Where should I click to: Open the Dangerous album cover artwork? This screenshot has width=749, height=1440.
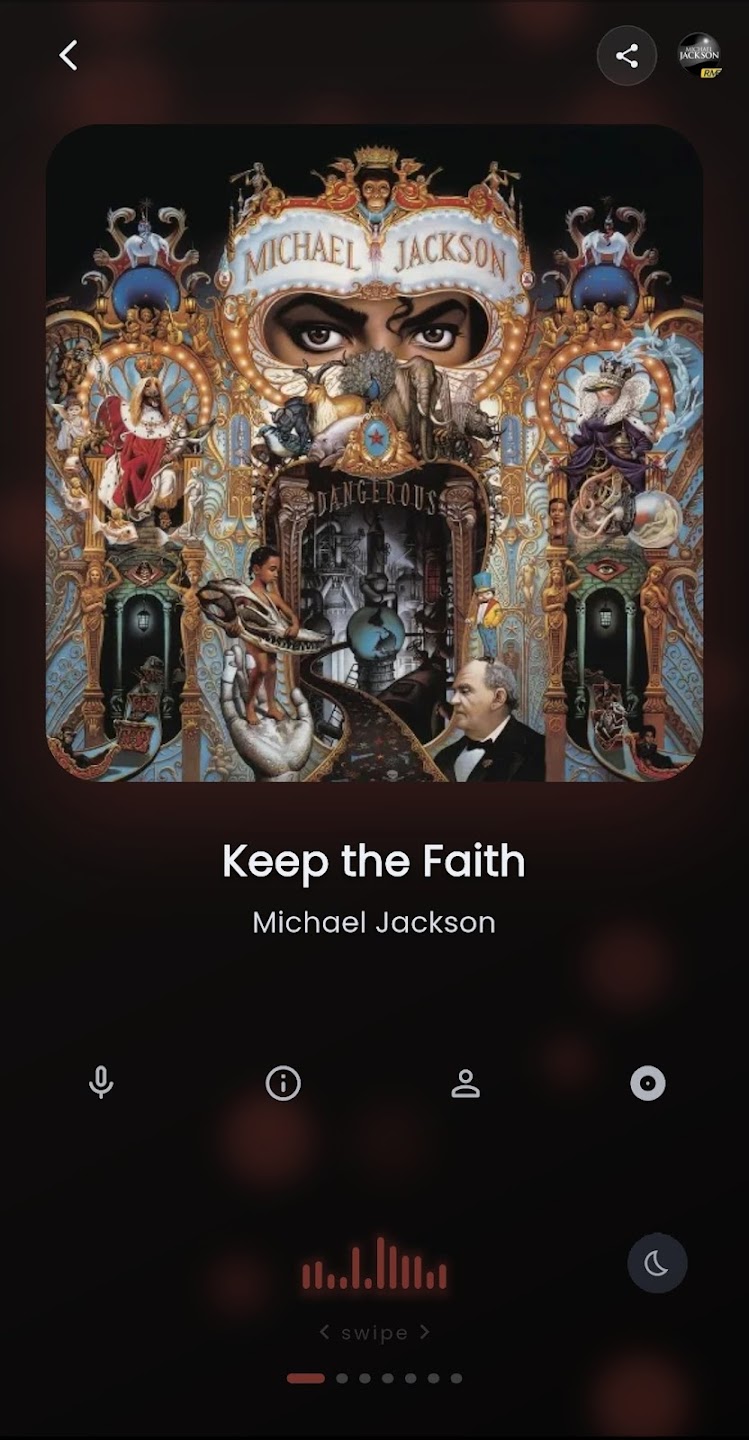tap(374, 452)
